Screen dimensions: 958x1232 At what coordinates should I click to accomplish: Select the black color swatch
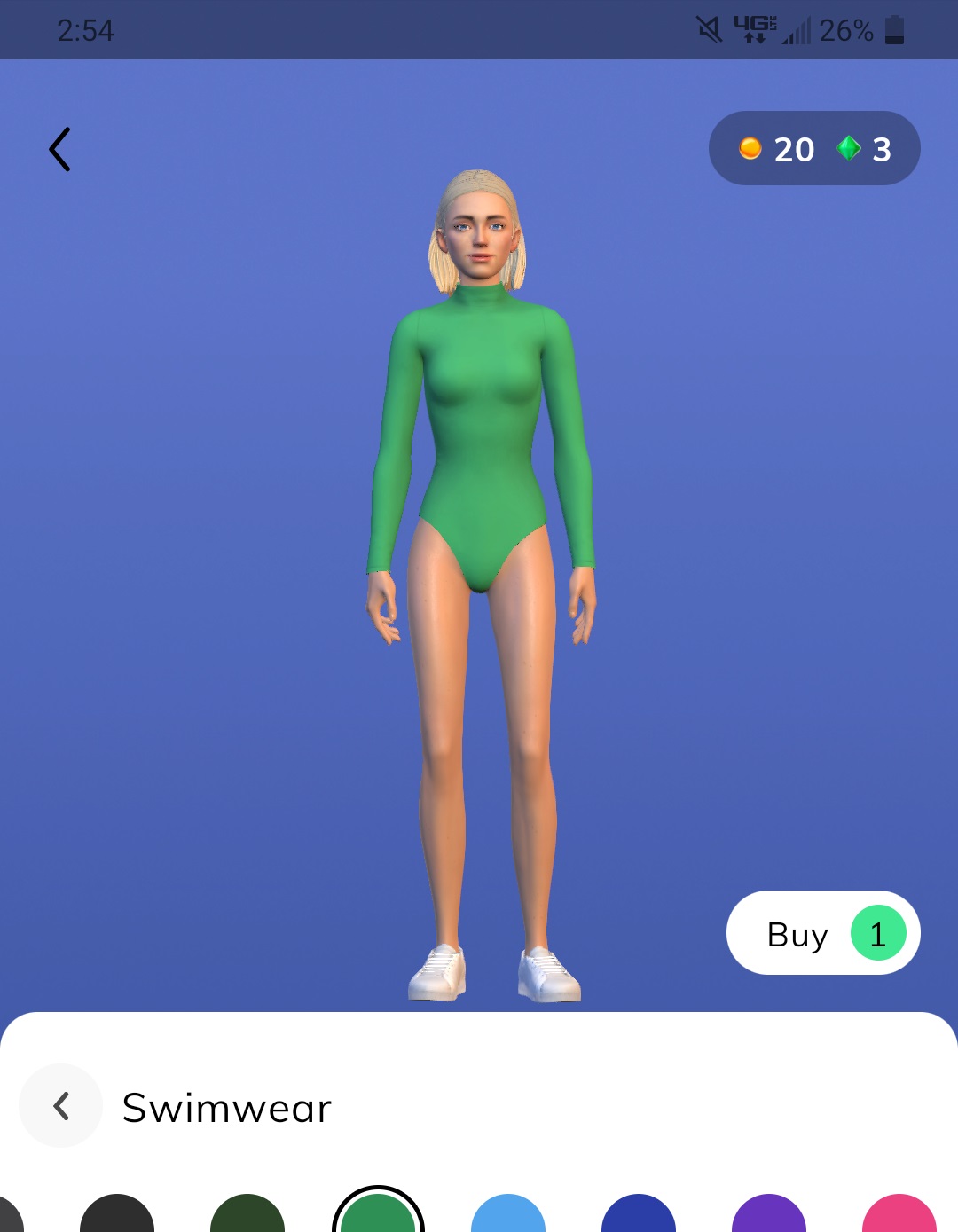117,1217
